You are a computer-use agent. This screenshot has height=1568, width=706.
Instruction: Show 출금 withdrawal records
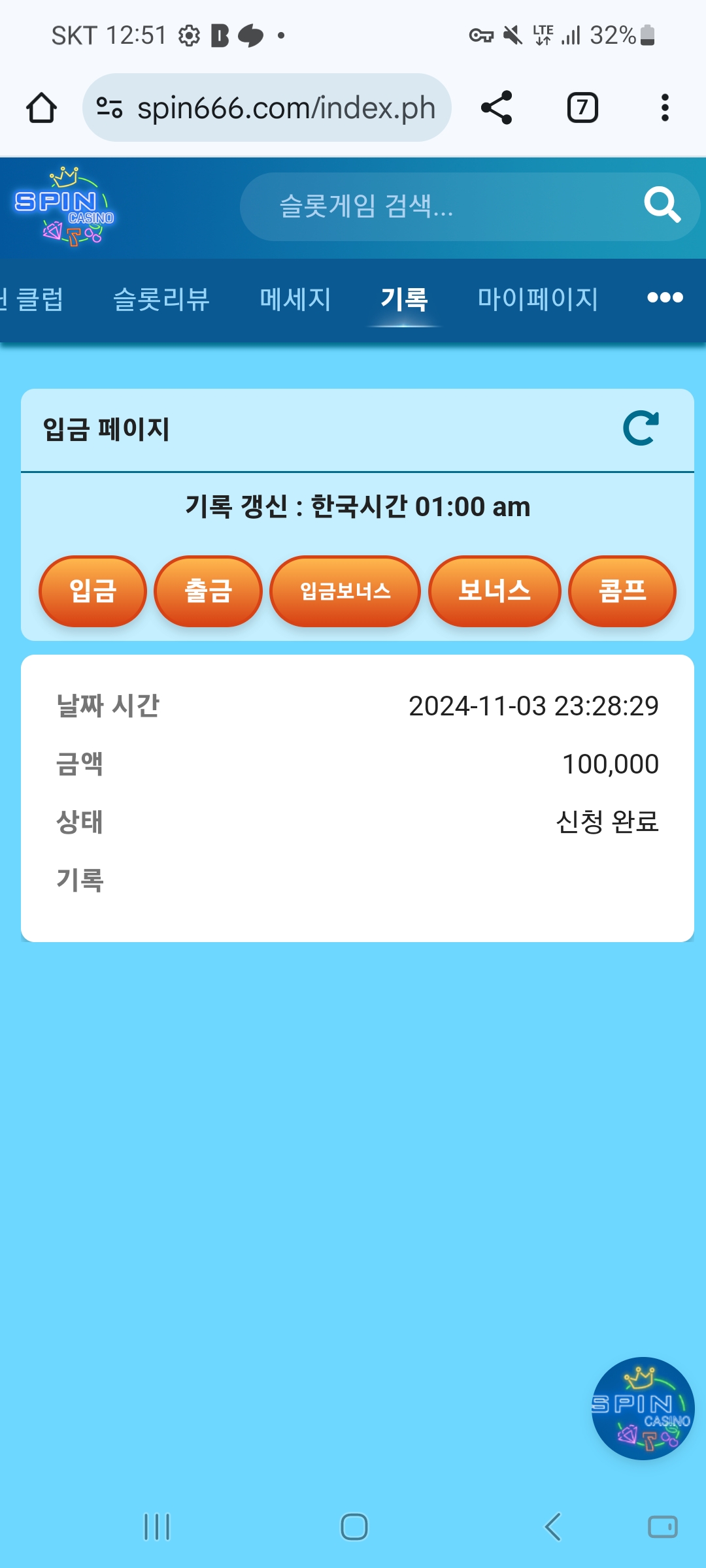tap(208, 591)
